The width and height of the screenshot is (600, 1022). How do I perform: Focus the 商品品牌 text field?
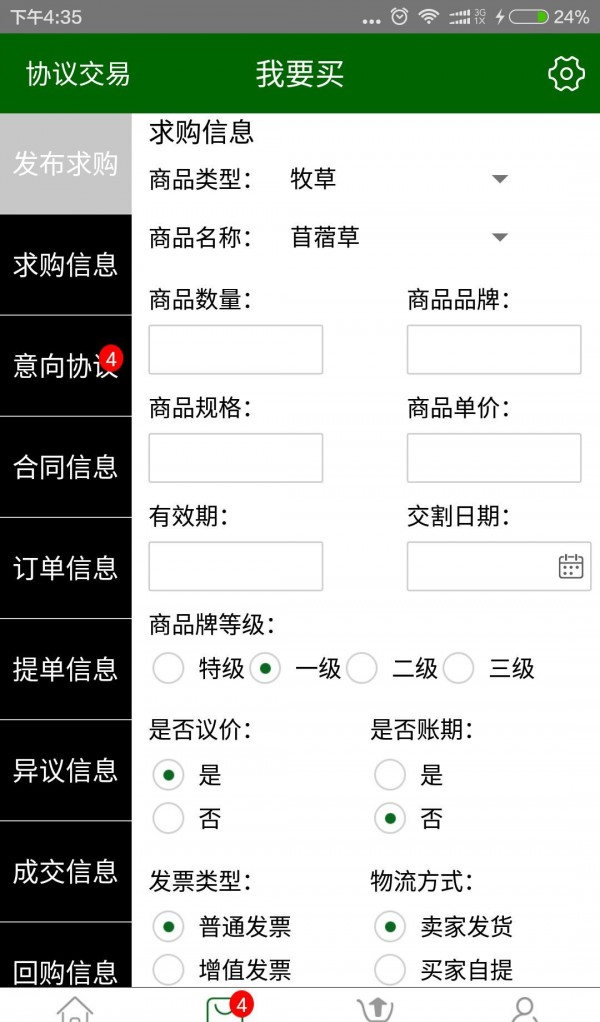(x=493, y=350)
